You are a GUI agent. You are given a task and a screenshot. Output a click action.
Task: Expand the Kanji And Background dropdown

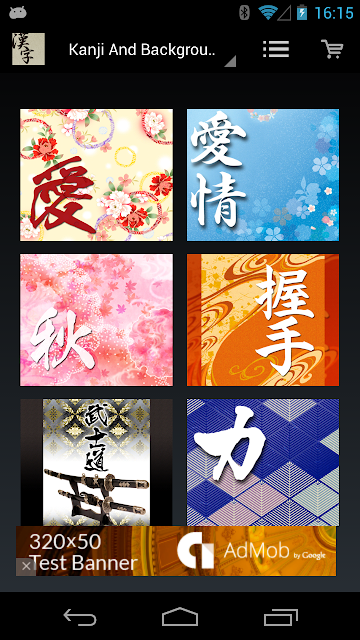(x=149, y=49)
